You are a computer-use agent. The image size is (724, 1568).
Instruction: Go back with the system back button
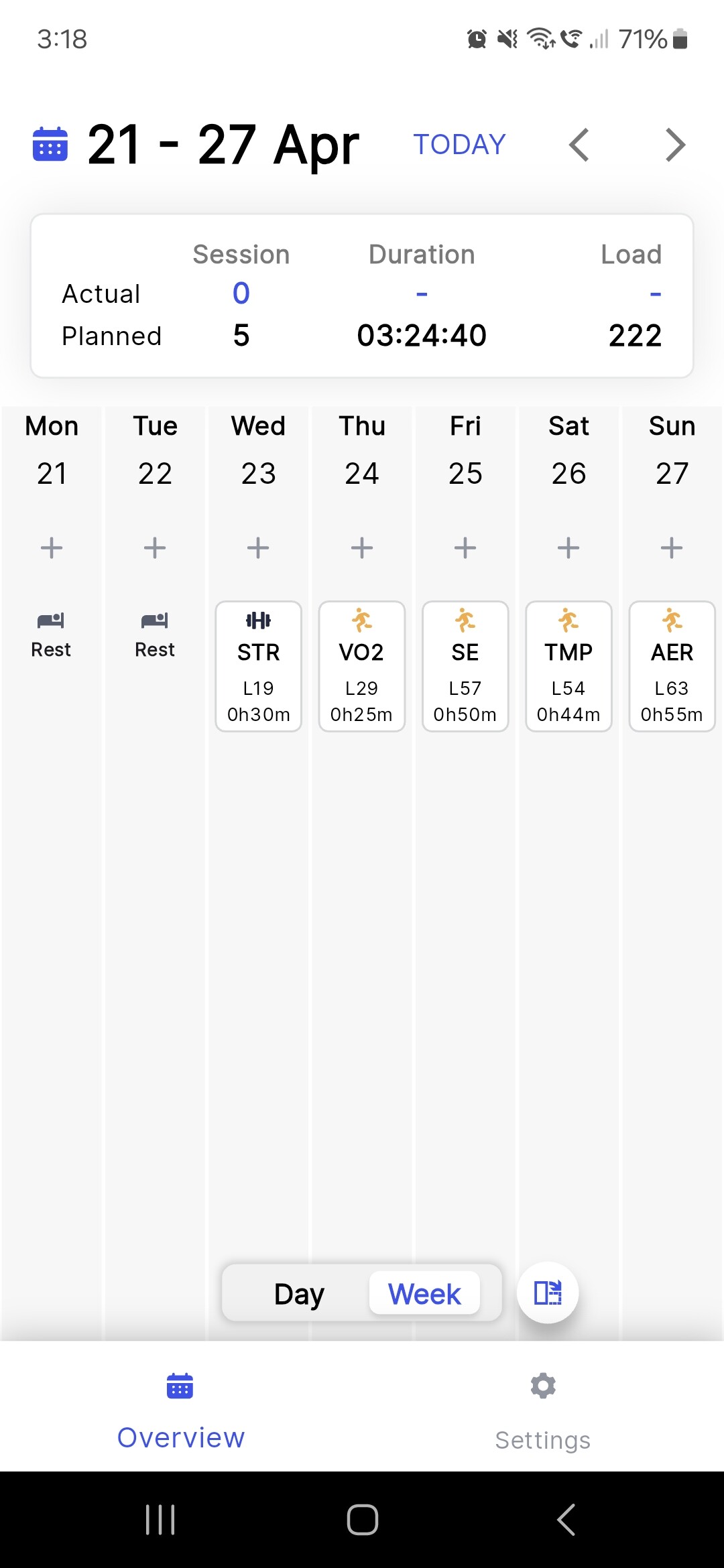coord(566,1519)
